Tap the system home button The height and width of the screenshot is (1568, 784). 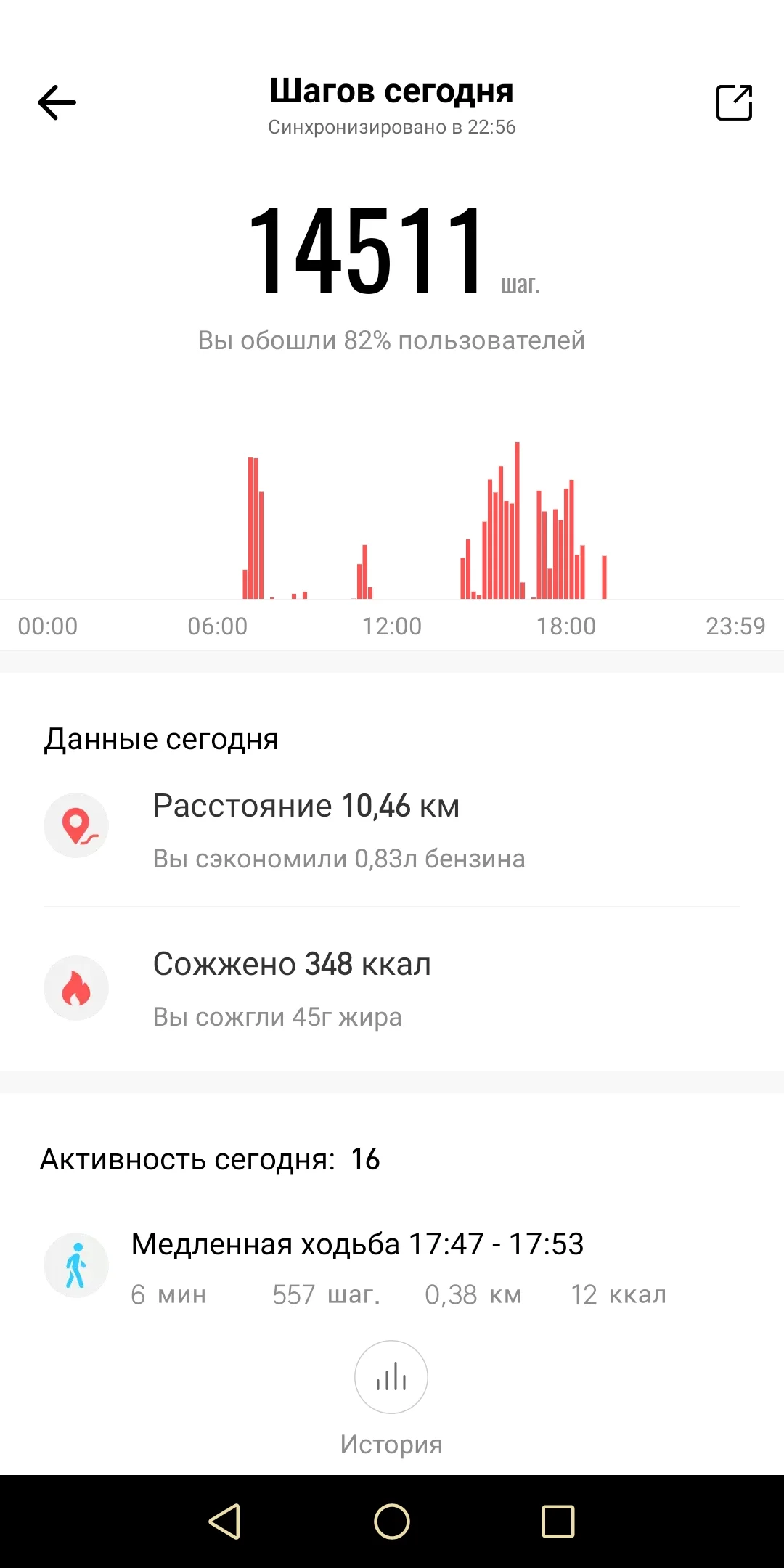(392, 1521)
